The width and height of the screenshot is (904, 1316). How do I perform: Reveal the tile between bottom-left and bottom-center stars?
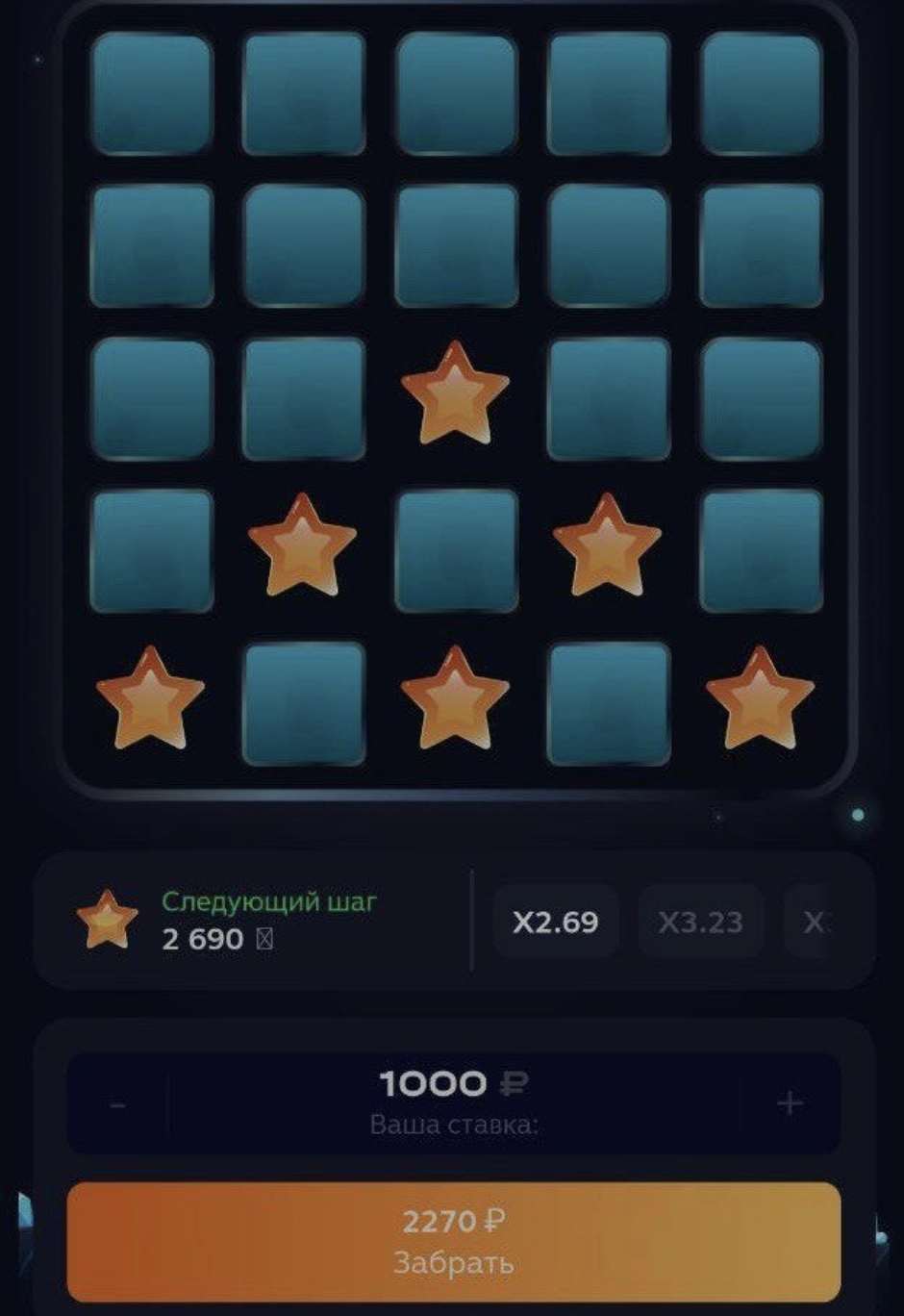coord(304,704)
